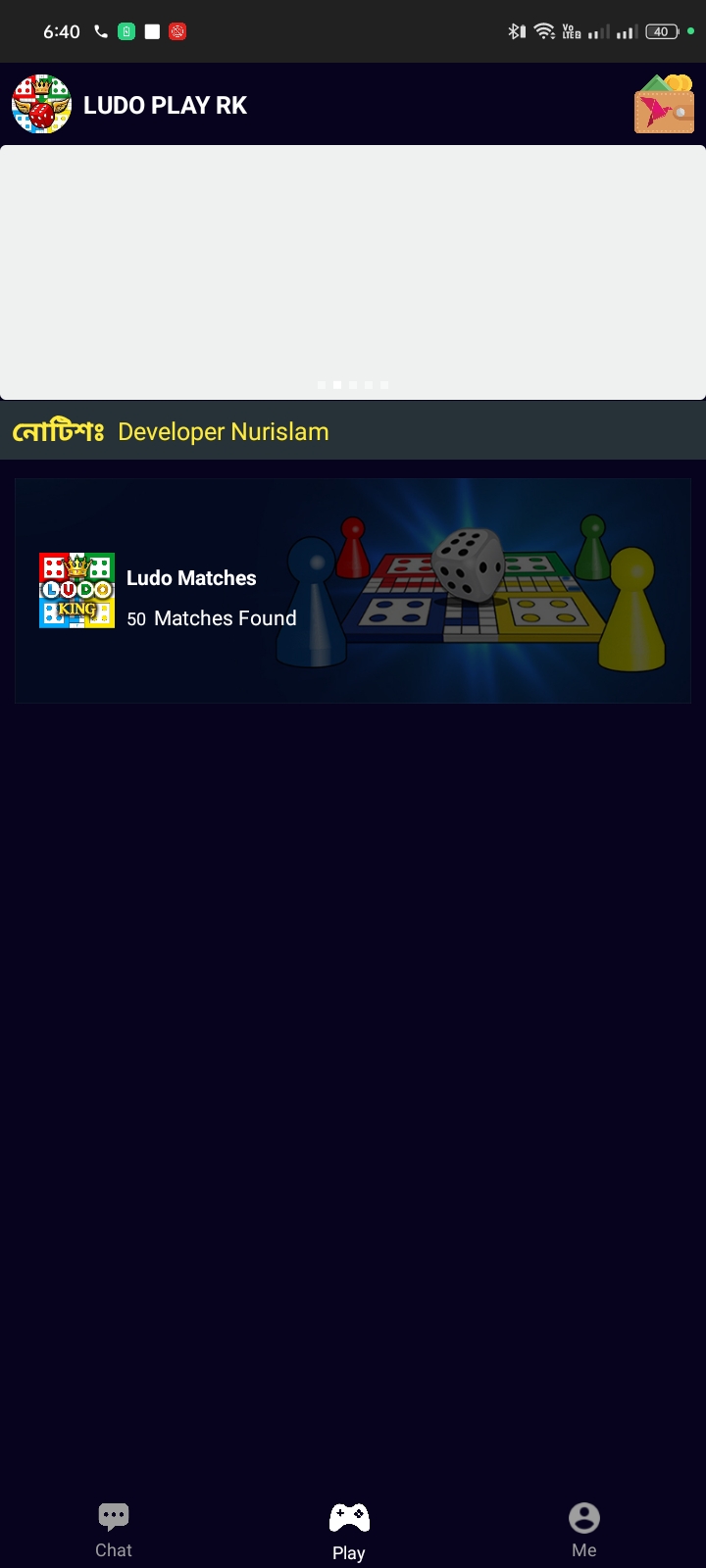Switch to the Chat tab
Screen dimensions: 706x1568
pyautogui.click(x=114, y=1531)
